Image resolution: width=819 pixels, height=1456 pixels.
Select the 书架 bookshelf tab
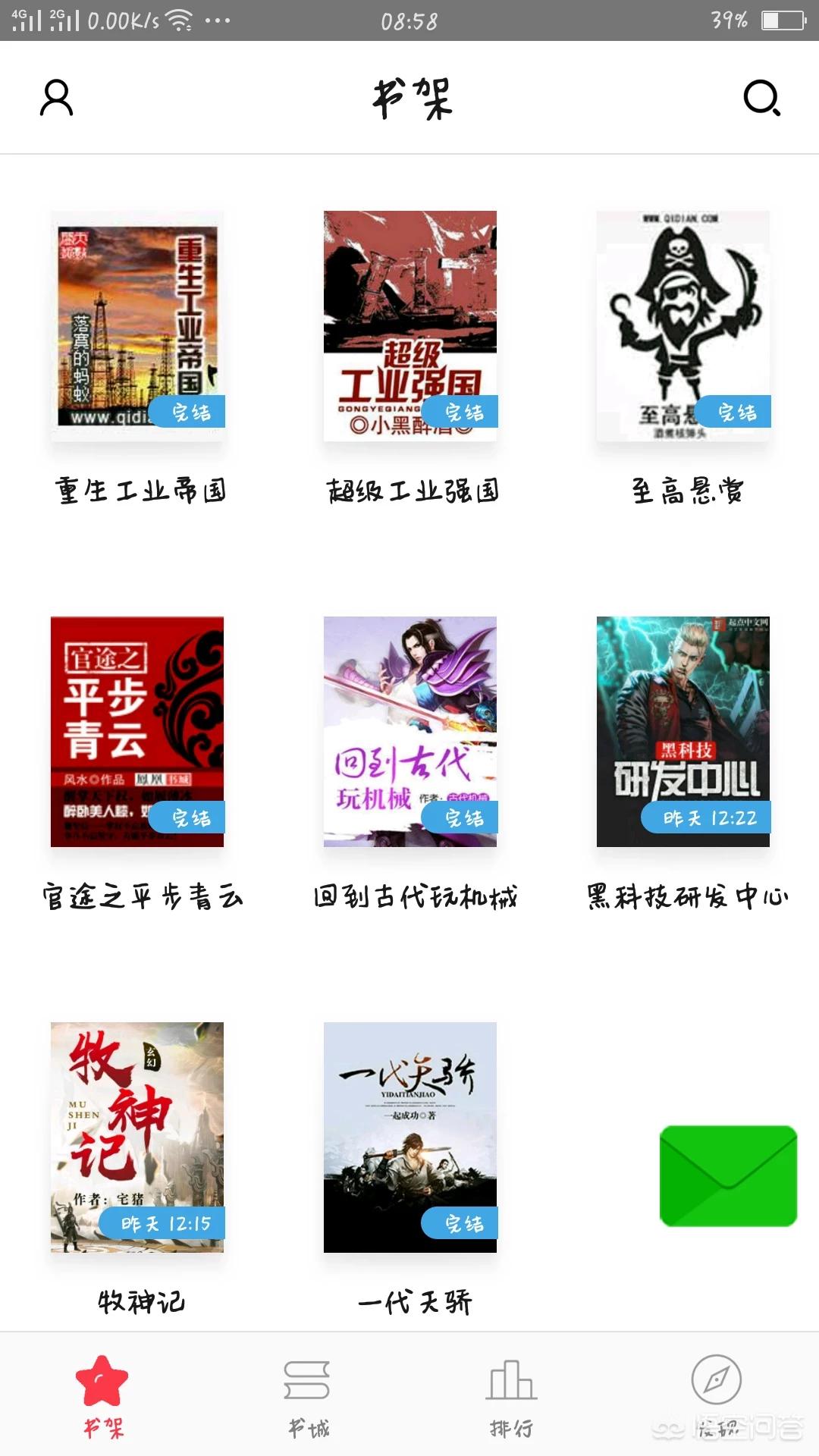102,1395
